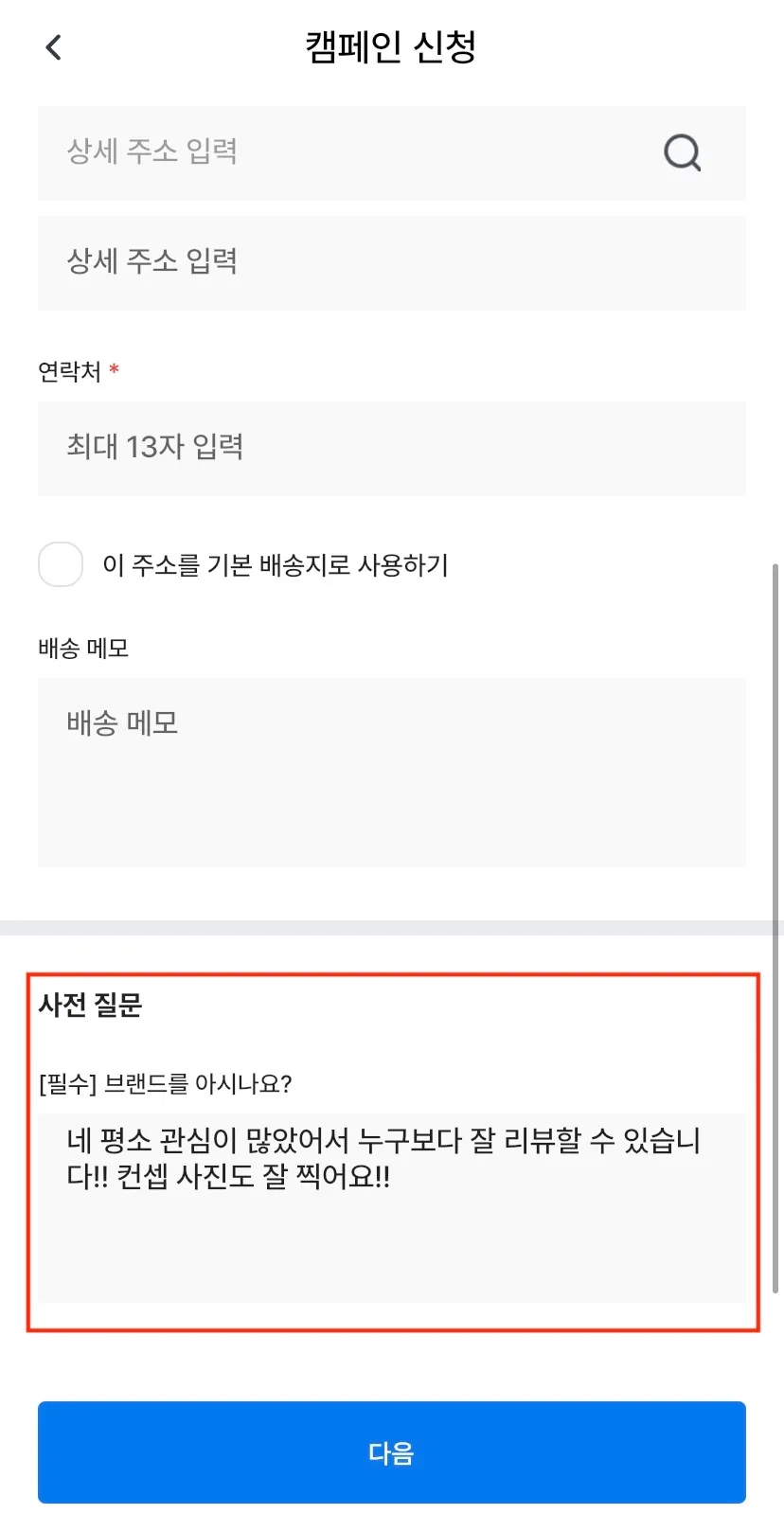Proceed with the 다음 button
The height and width of the screenshot is (1532, 784).
[x=391, y=1452]
